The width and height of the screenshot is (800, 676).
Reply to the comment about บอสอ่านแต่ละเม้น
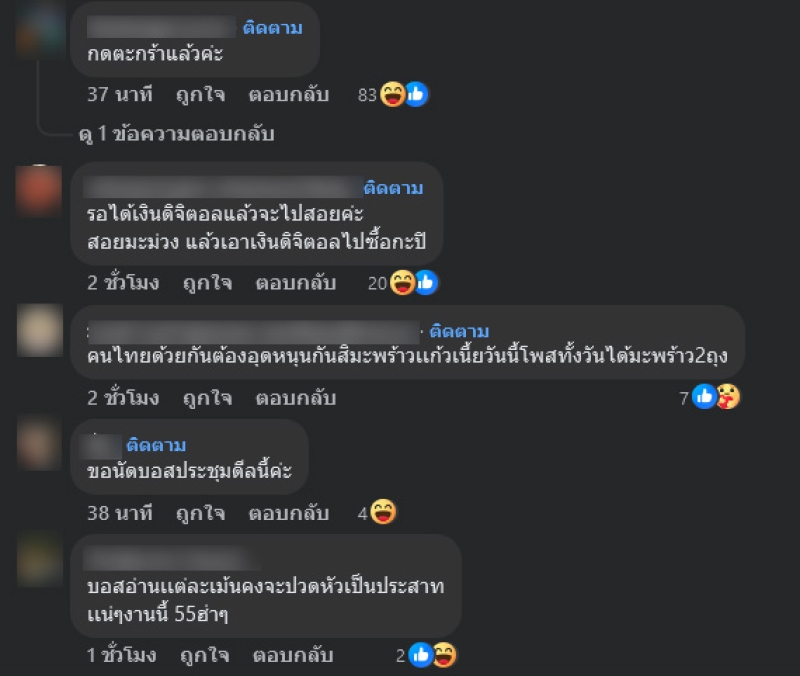[291, 656]
